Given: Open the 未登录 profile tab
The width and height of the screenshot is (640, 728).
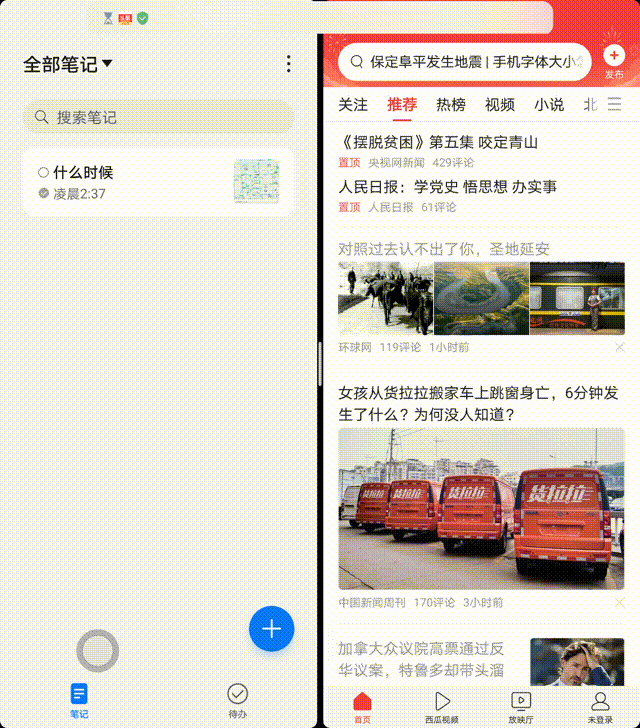Looking at the screenshot, I should (600, 706).
